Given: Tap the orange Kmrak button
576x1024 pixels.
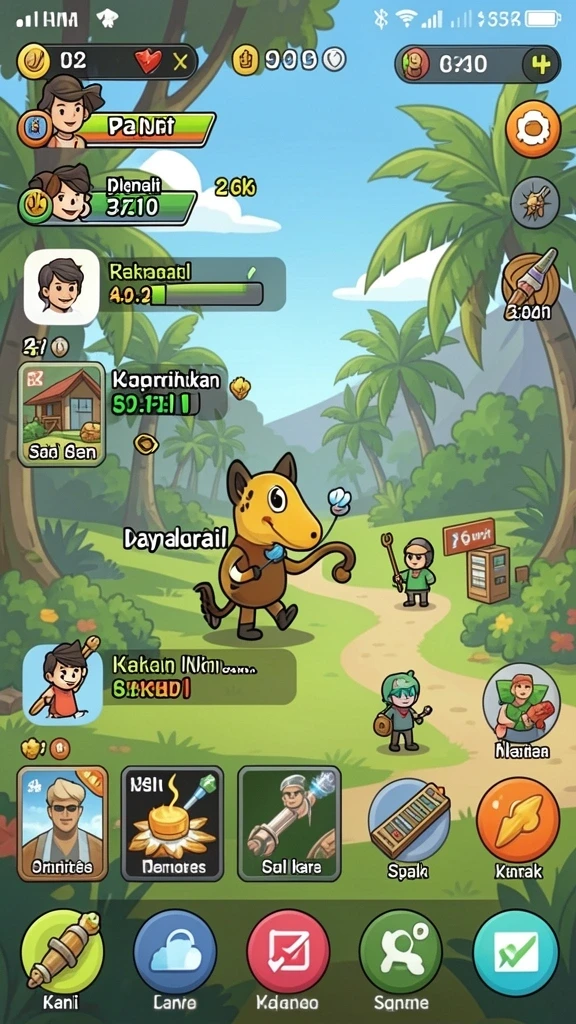Looking at the screenshot, I should point(518,819).
